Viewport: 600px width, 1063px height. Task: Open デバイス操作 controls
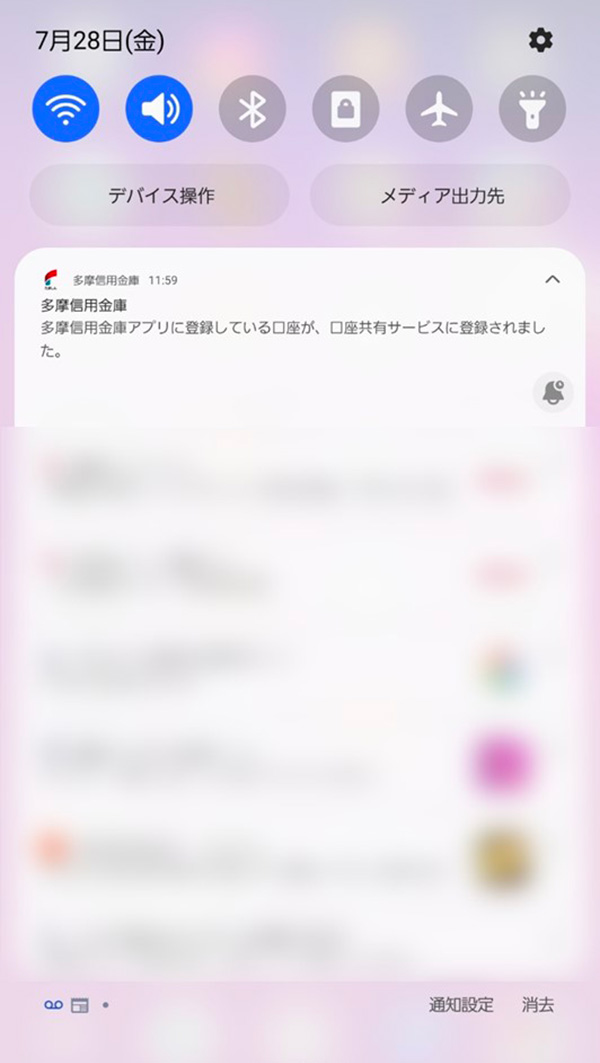point(160,196)
